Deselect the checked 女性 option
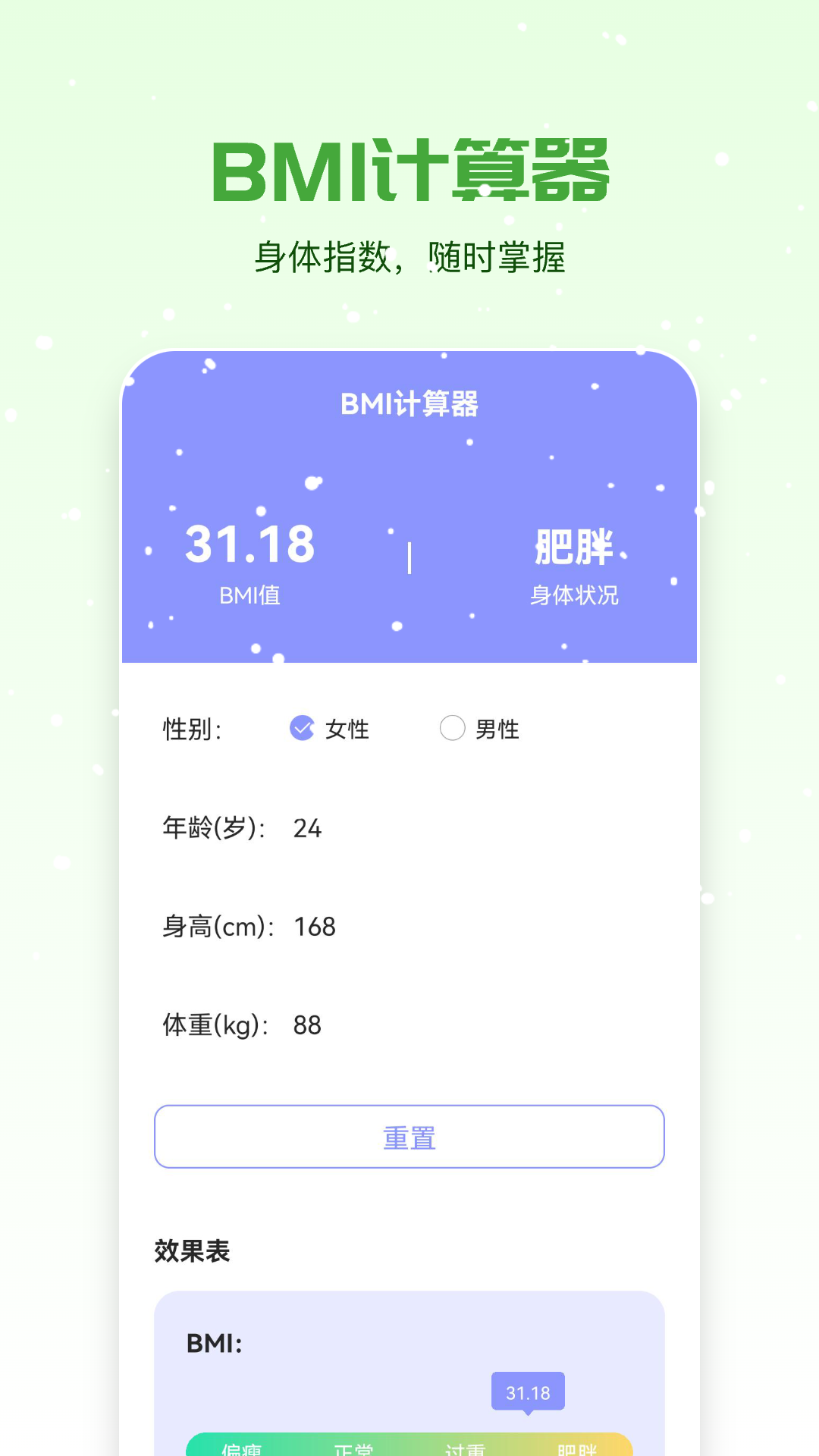This screenshot has width=819, height=1456. (x=303, y=729)
